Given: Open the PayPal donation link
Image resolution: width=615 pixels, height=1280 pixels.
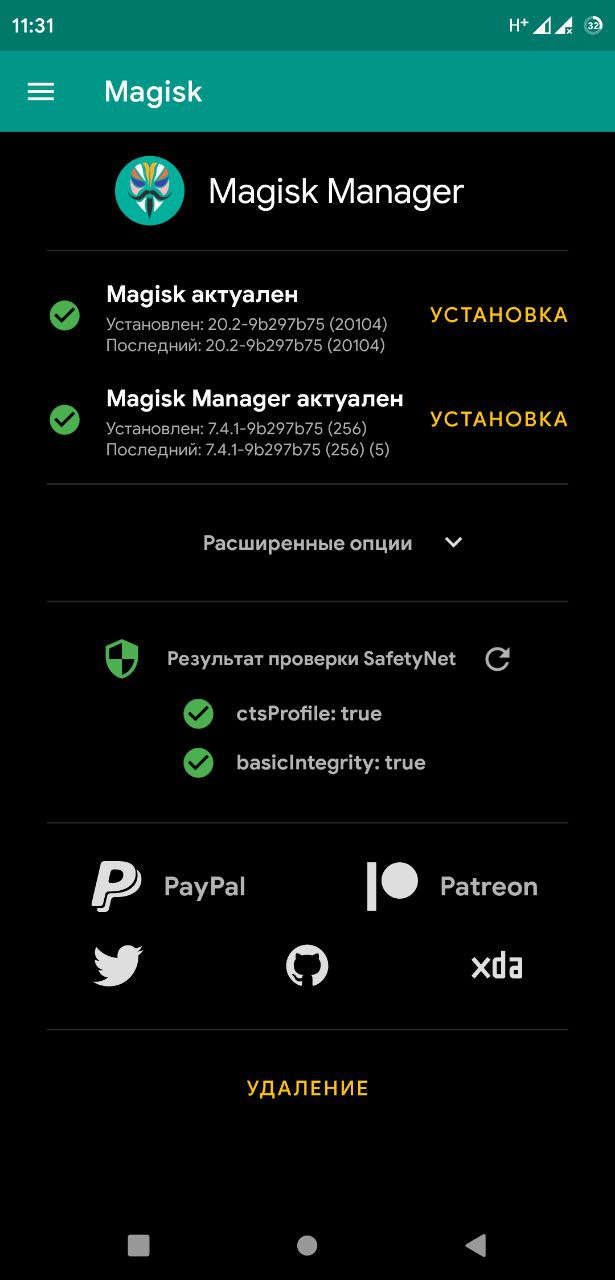Looking at the screenshot, I should point(169,886).
